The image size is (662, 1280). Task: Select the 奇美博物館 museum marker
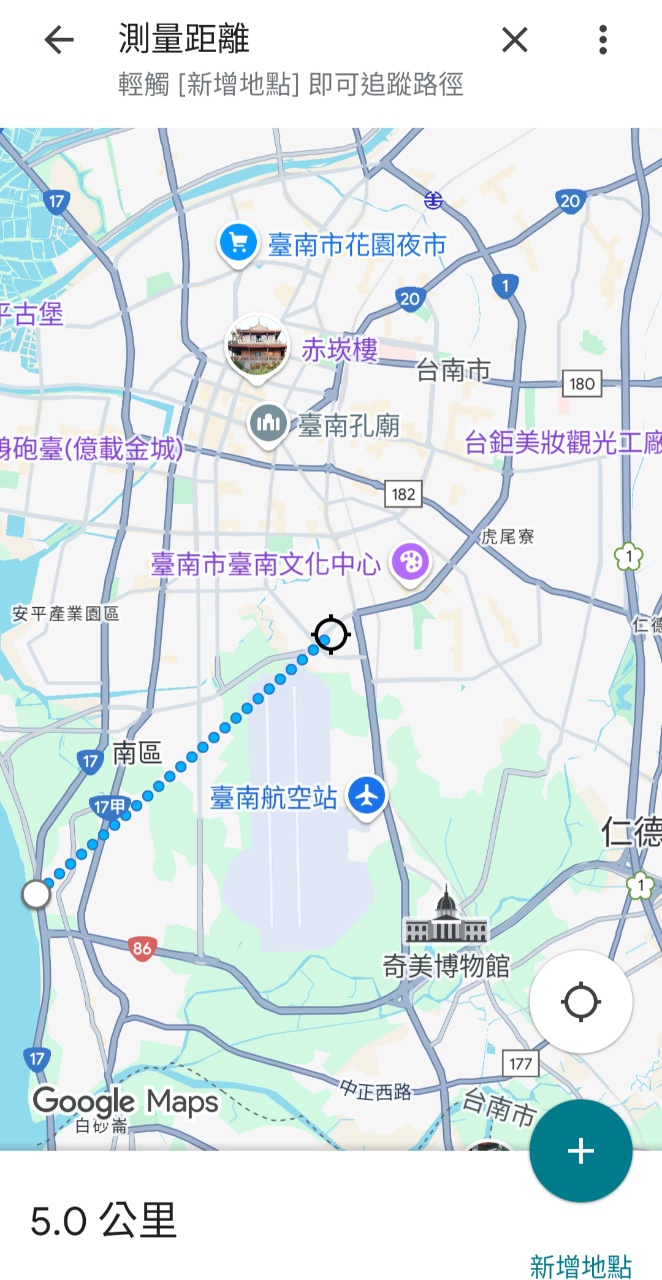coord(446,918)
